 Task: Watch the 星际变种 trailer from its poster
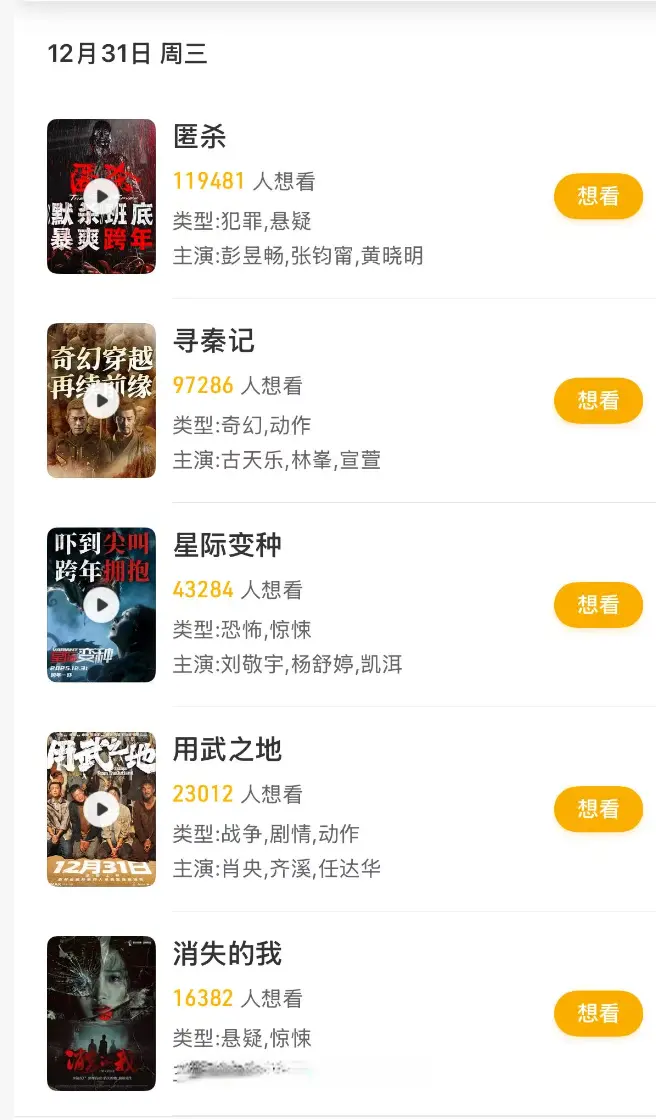point(101,604)
